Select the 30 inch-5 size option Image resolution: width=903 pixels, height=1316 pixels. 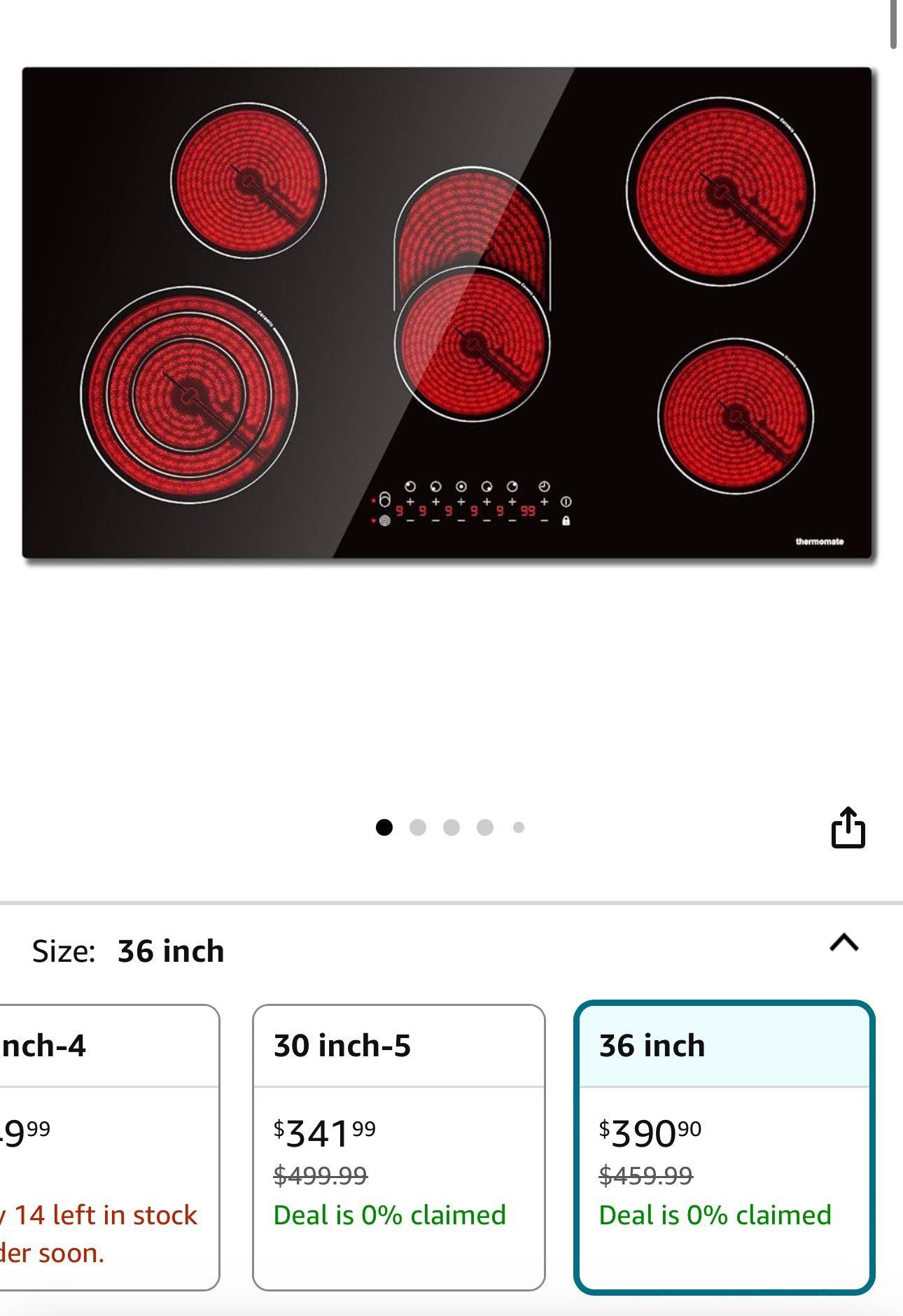(398, 1147)
